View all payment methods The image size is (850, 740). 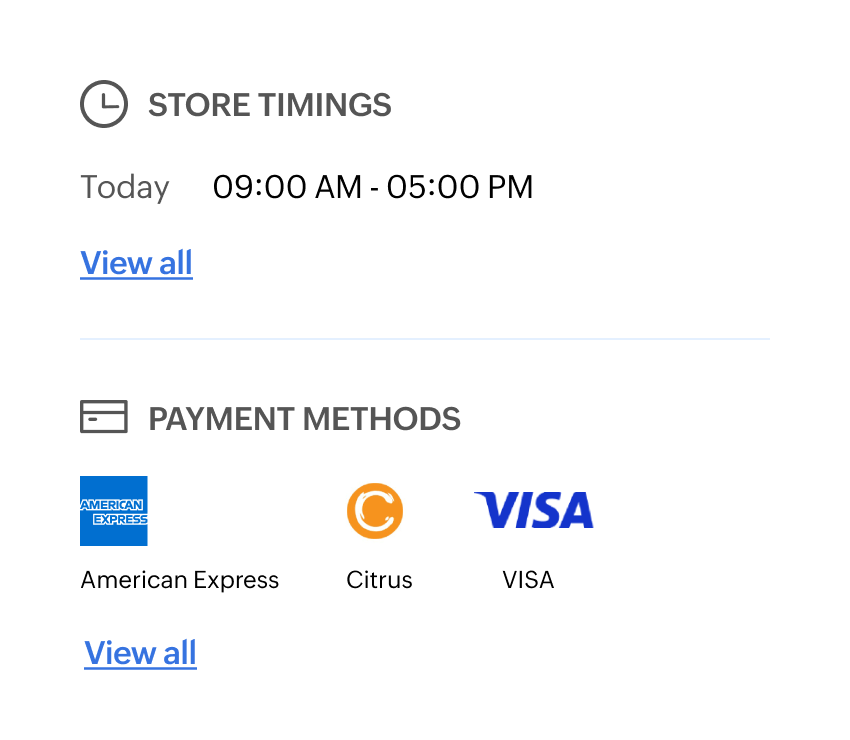140,653
